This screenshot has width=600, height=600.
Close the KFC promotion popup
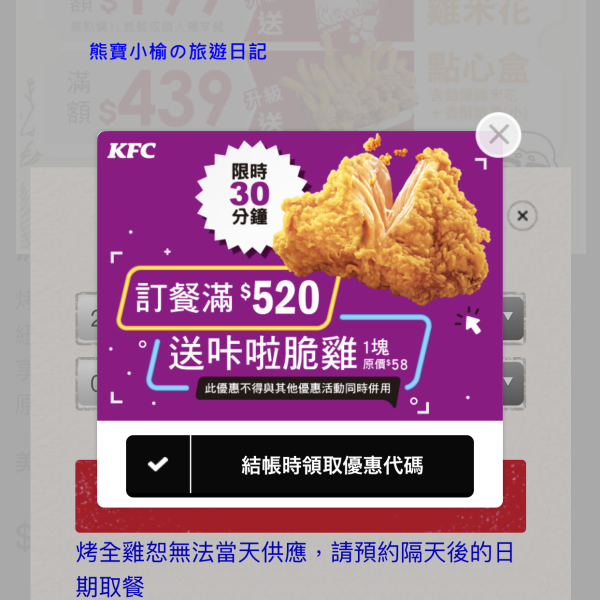point(498,135)
